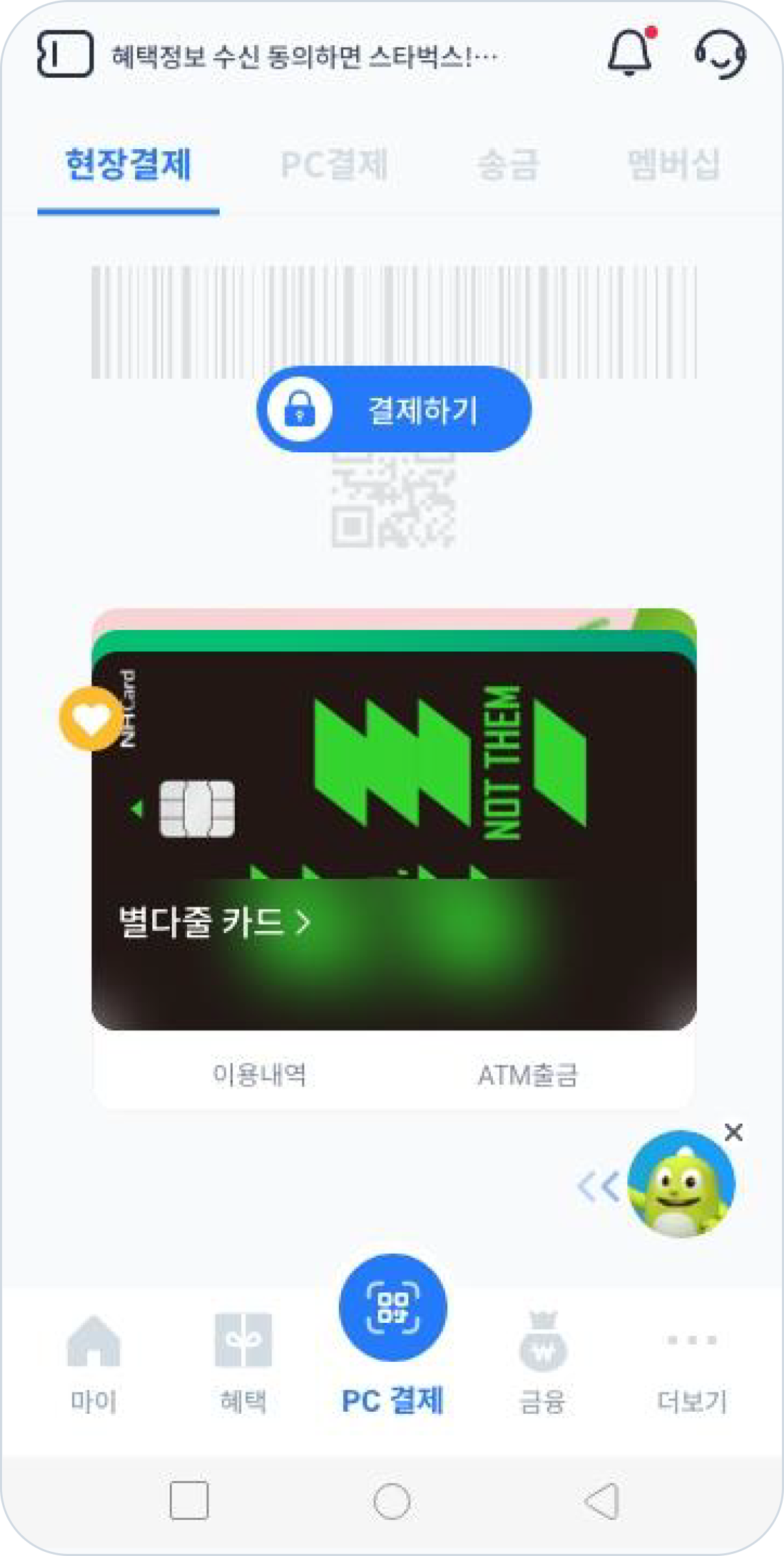
Task: Select the 현장결제 tab
Action: (128, 165)
